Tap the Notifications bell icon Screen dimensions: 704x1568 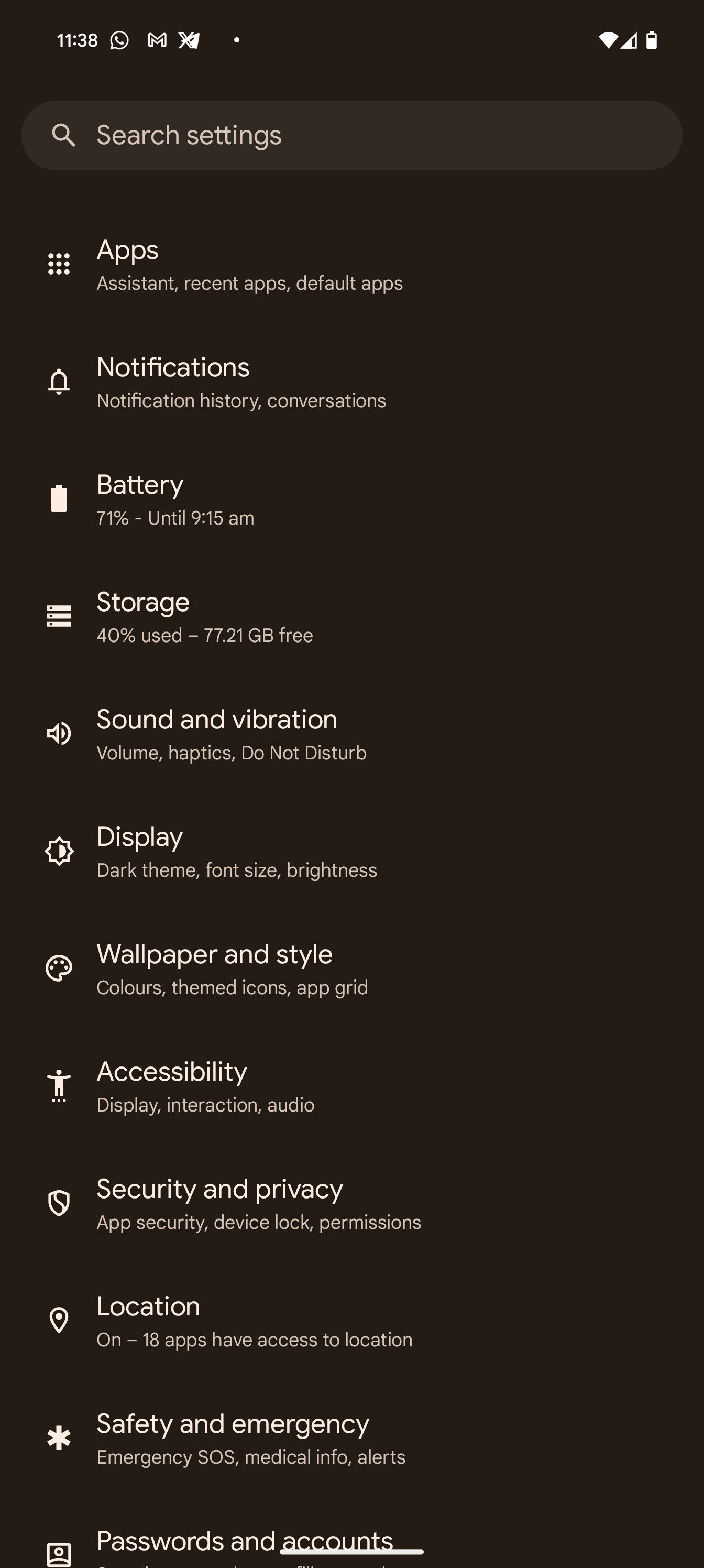[x=59, y=382]
